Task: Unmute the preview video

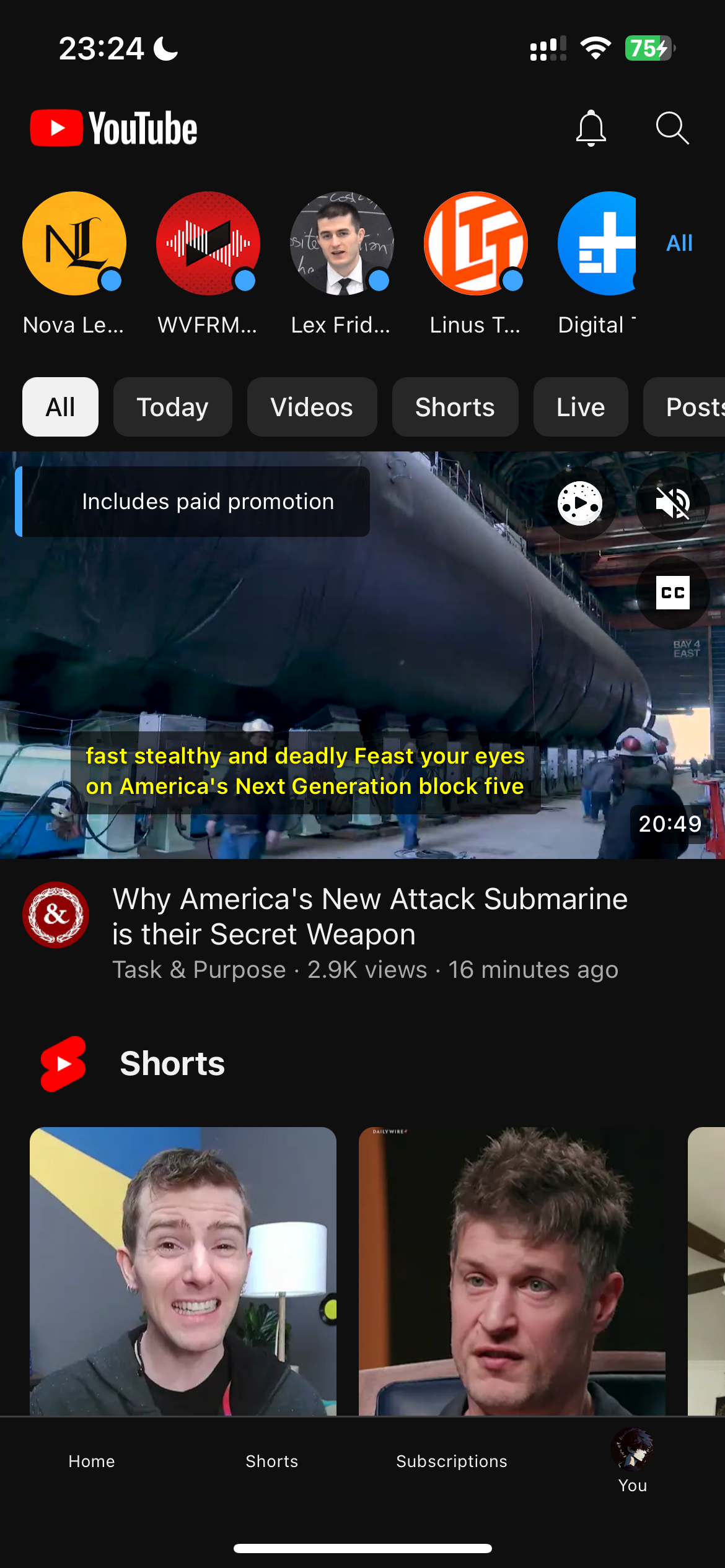Action: coord(672,503)
